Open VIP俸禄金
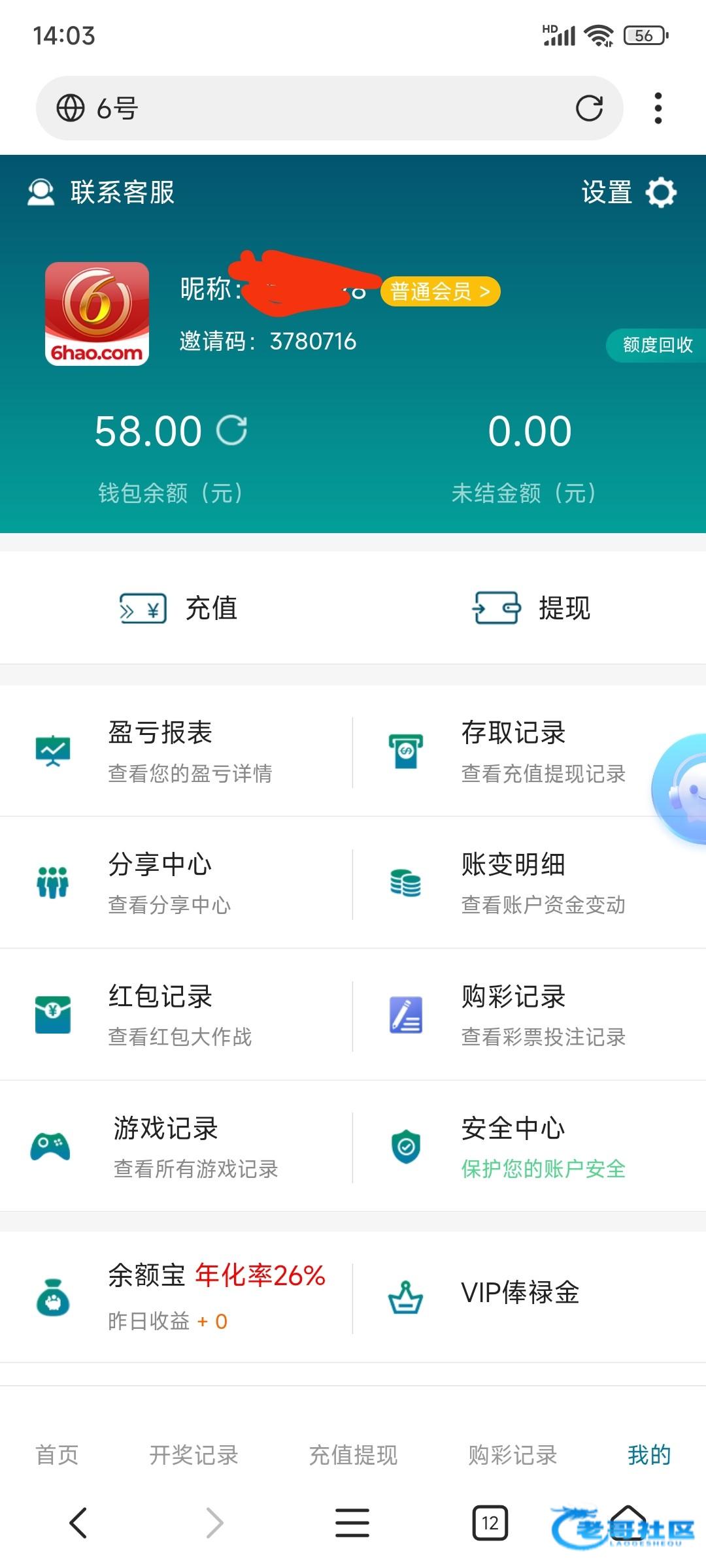 pyautogui.click(x=520, y=1294)
